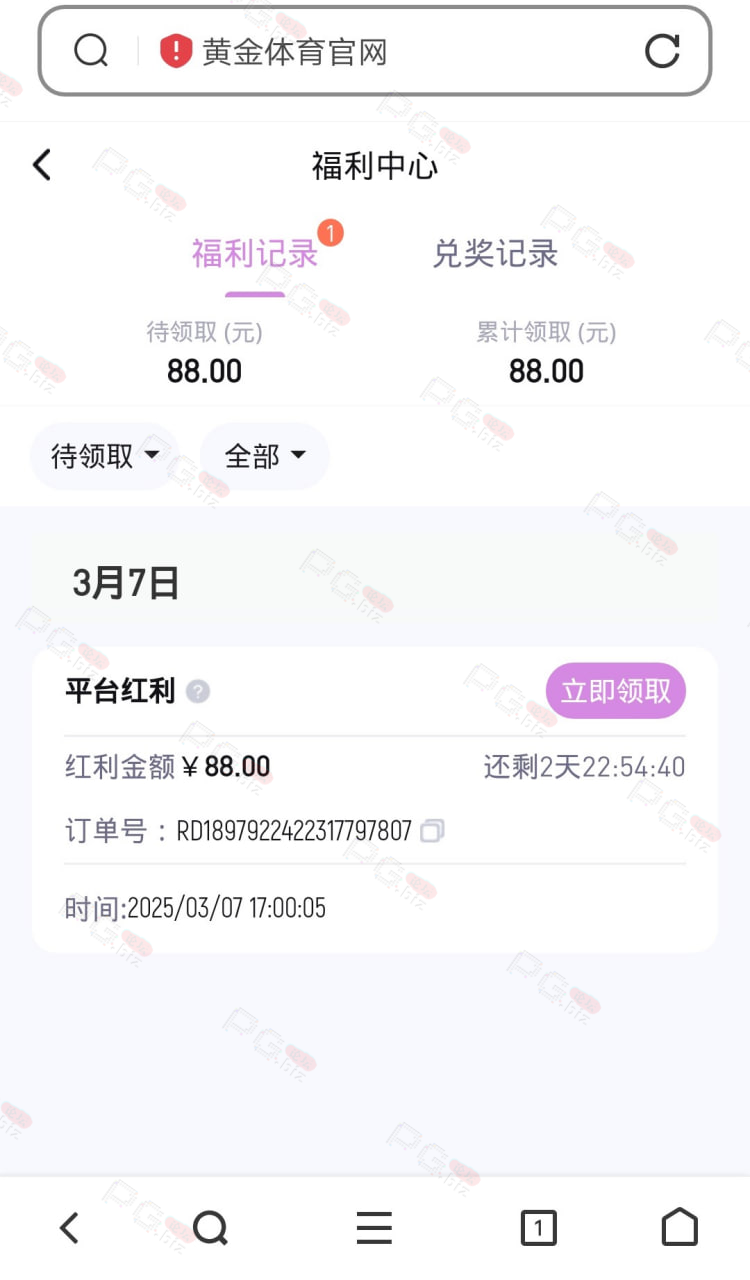Image resolution: width=750 pixels, height=1280 pixels.
Task: Copy the order number RD1897922422317797807
Action: (432, 830)
